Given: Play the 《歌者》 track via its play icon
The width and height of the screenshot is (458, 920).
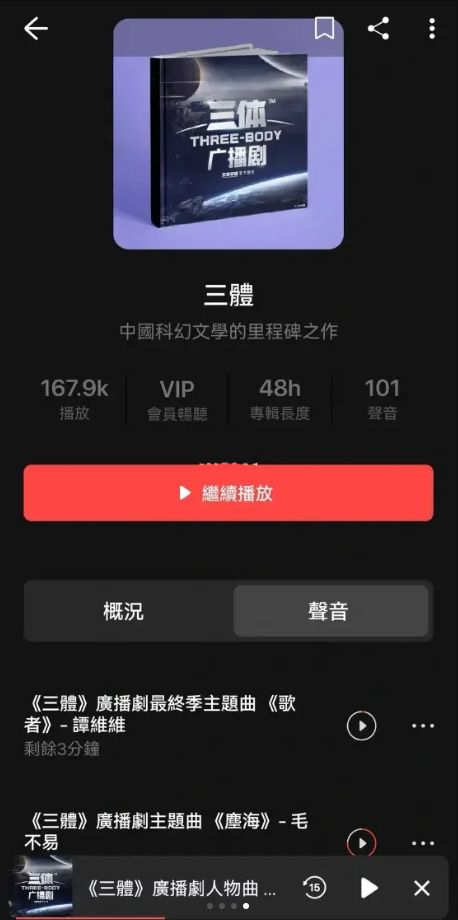Looking at the screenshot, I should click(361, 726).
